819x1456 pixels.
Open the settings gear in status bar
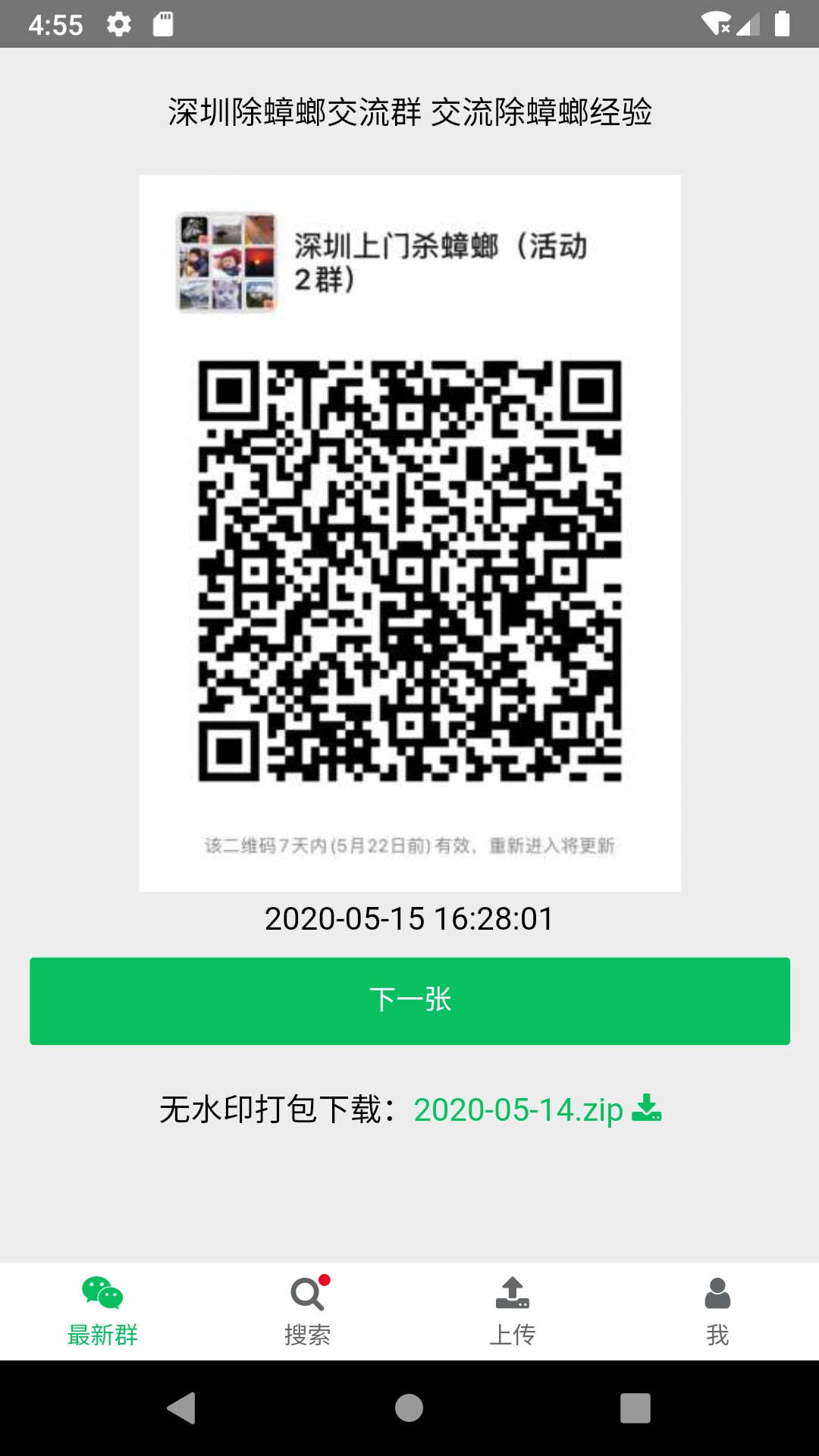click(x=118, y=23)
